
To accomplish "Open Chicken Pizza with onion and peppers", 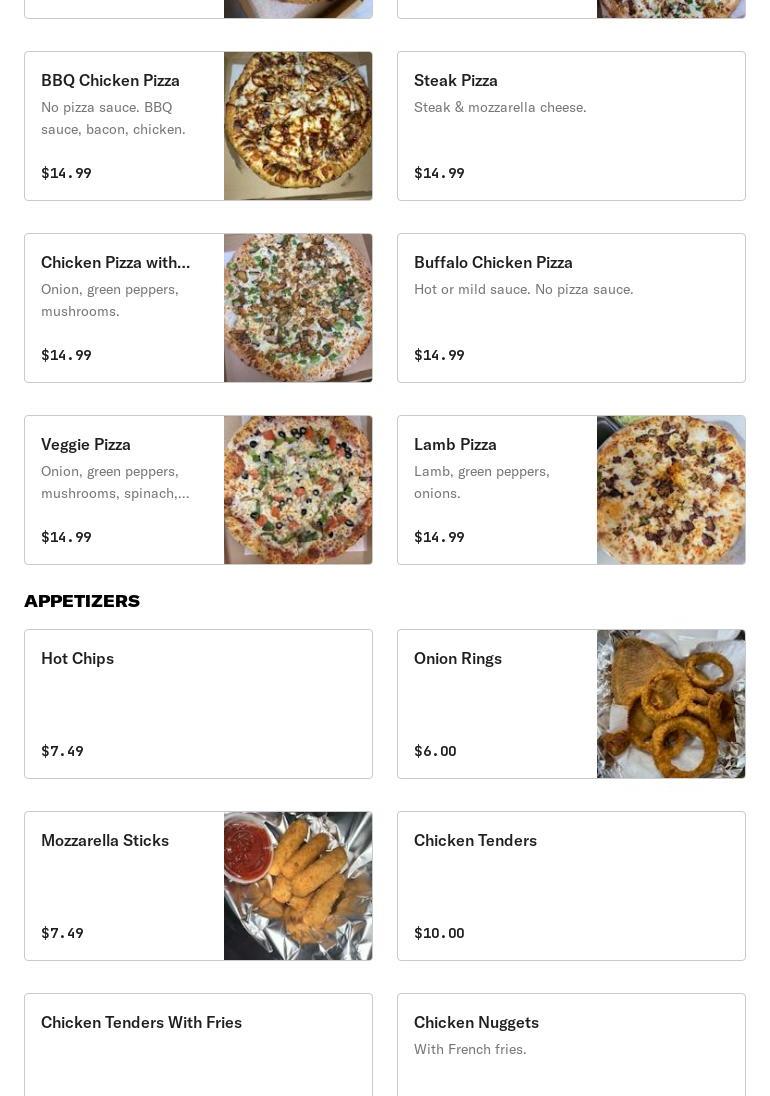I will 198,308.
